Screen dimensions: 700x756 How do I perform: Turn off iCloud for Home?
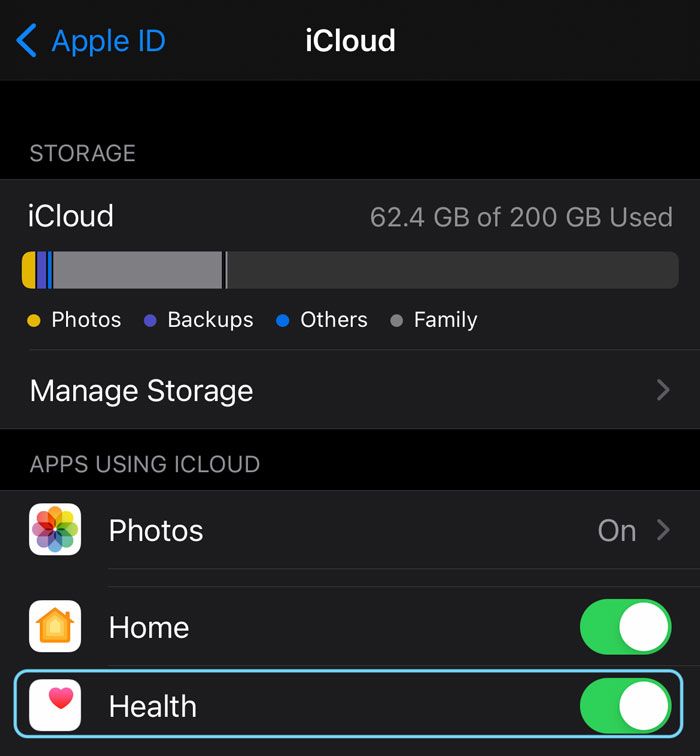[625, 627]
